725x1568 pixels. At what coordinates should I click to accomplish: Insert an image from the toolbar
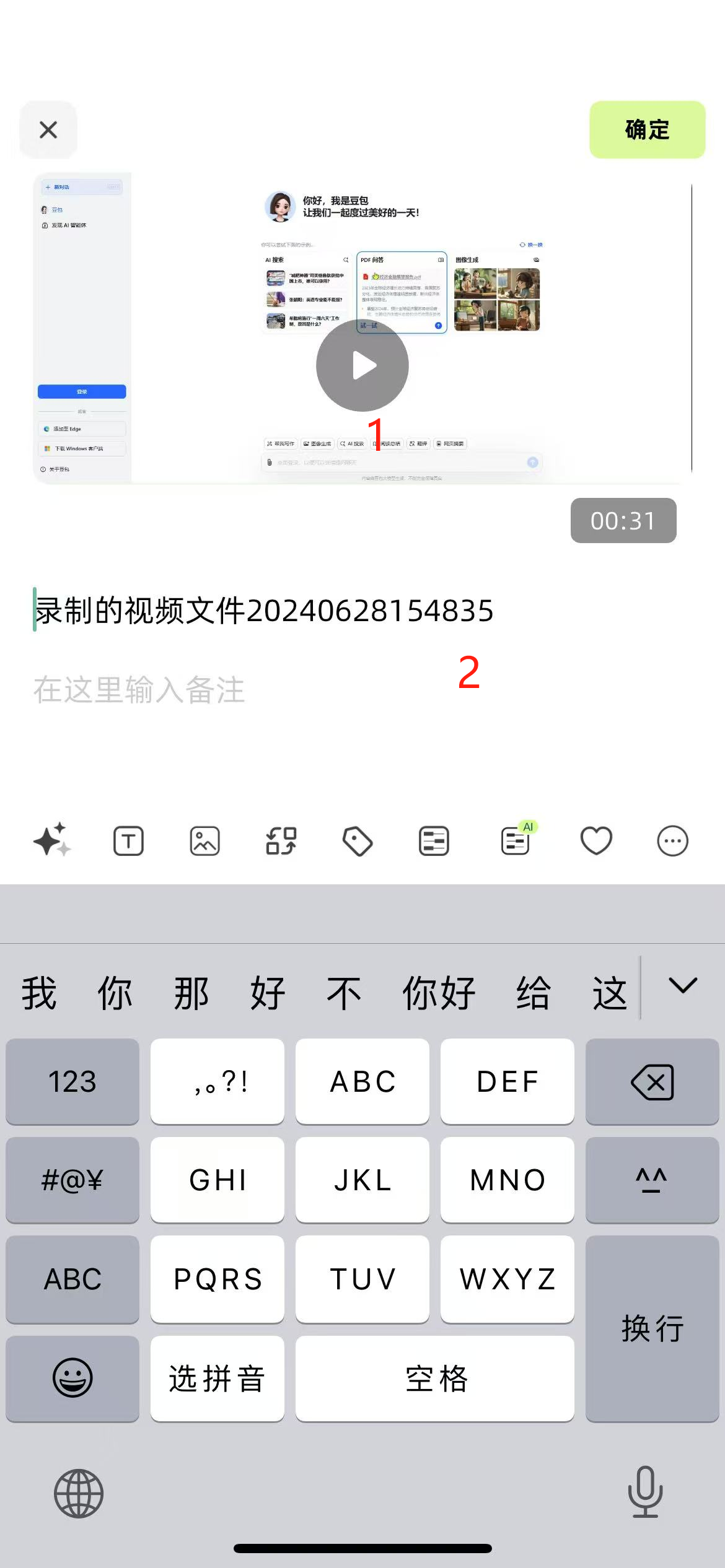[x=204, y=841]
